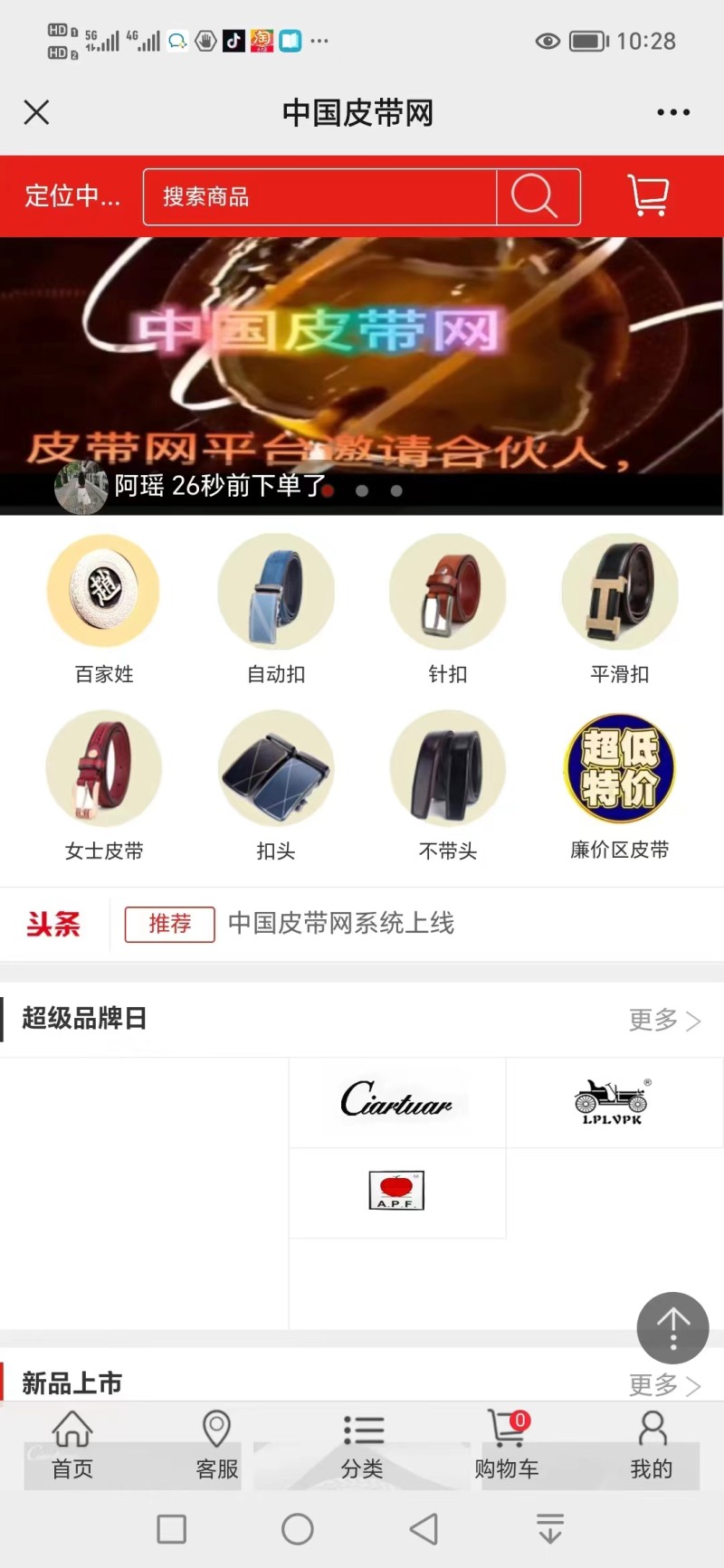Read headline 中国皮带网系统上线
The width and height of the screenshot is (724, 1568).
click(340, 924)
